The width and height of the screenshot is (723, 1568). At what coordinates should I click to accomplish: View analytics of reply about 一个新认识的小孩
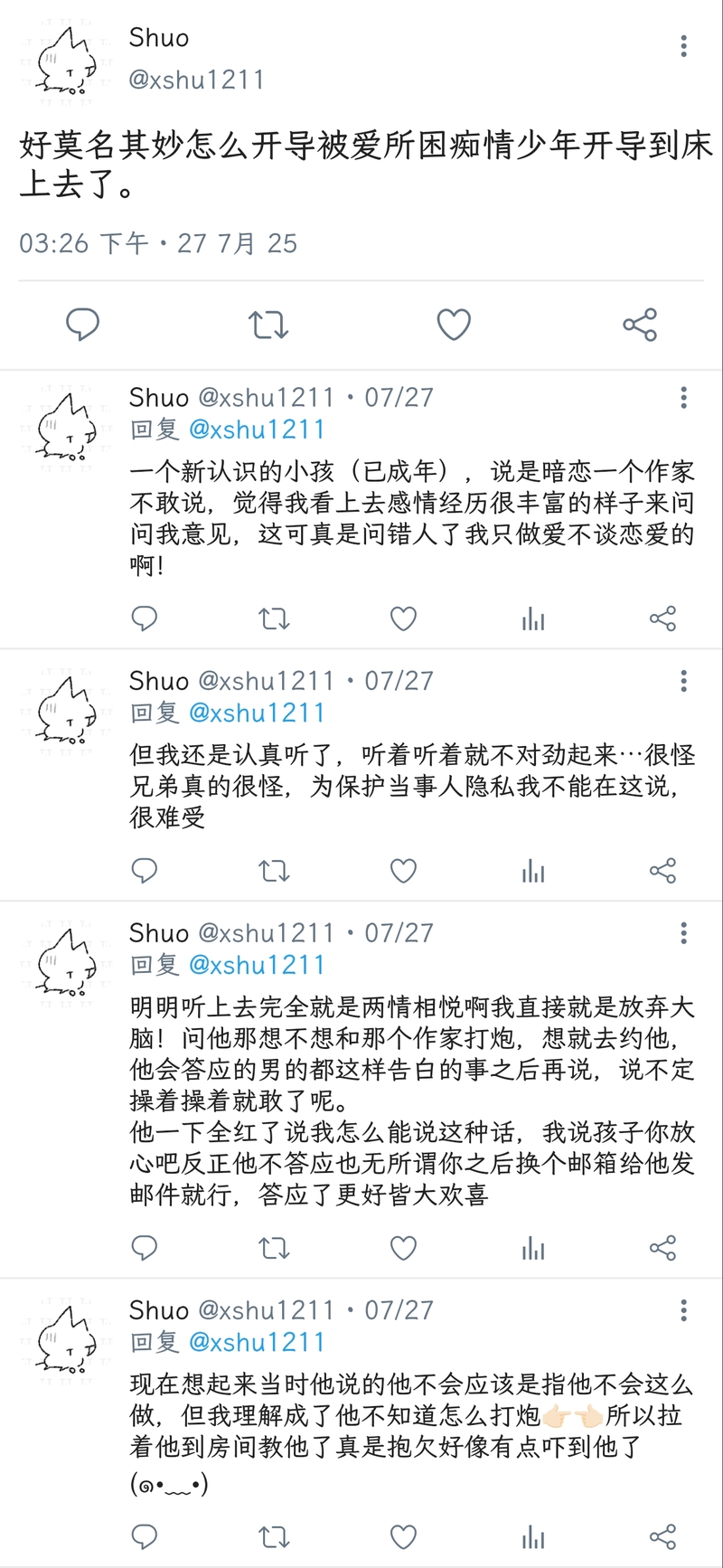pyautogui.click(x=533, y=619)
